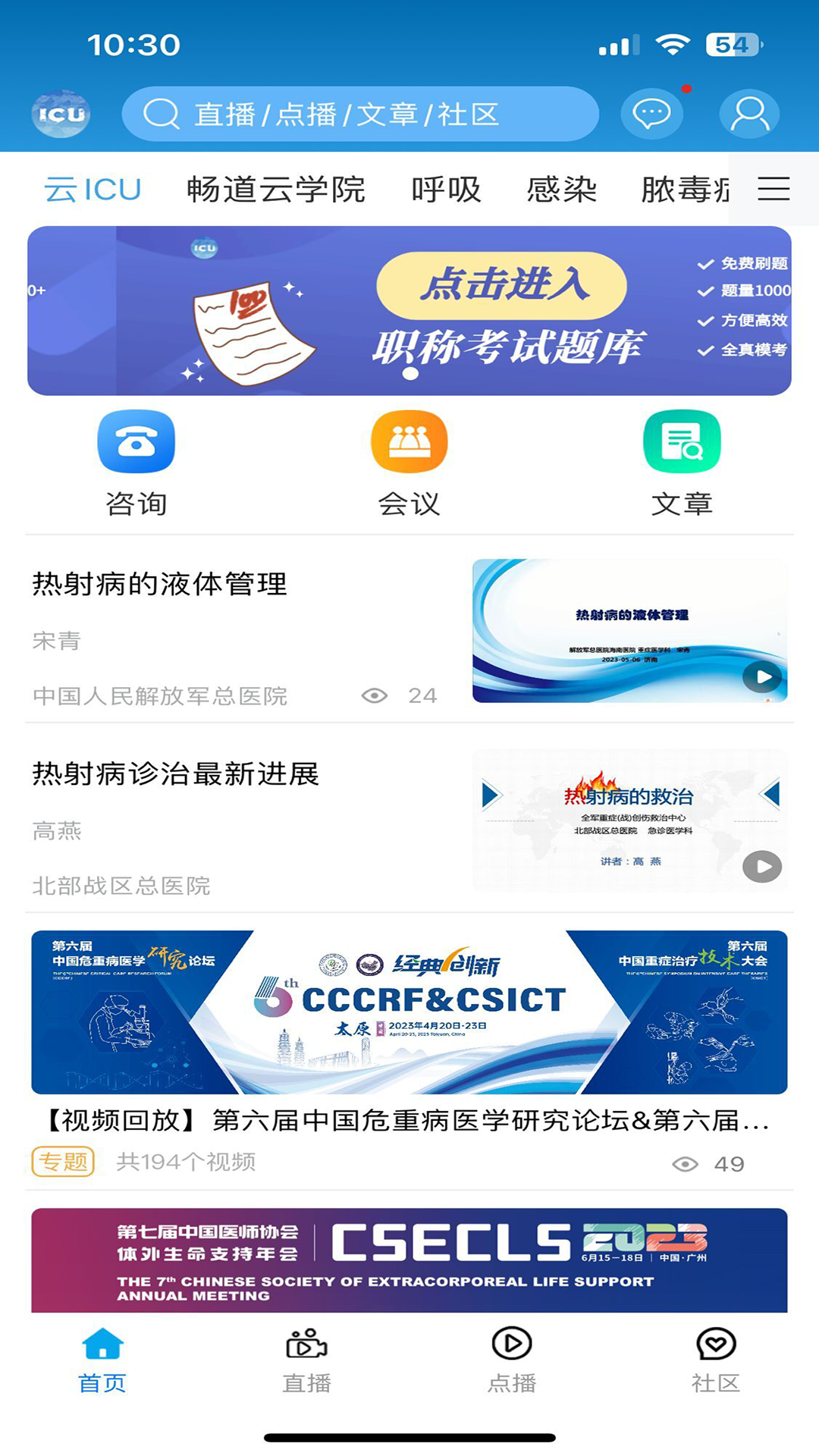
Task: Go to the 直播 tab
Action: click(306, 1361)
